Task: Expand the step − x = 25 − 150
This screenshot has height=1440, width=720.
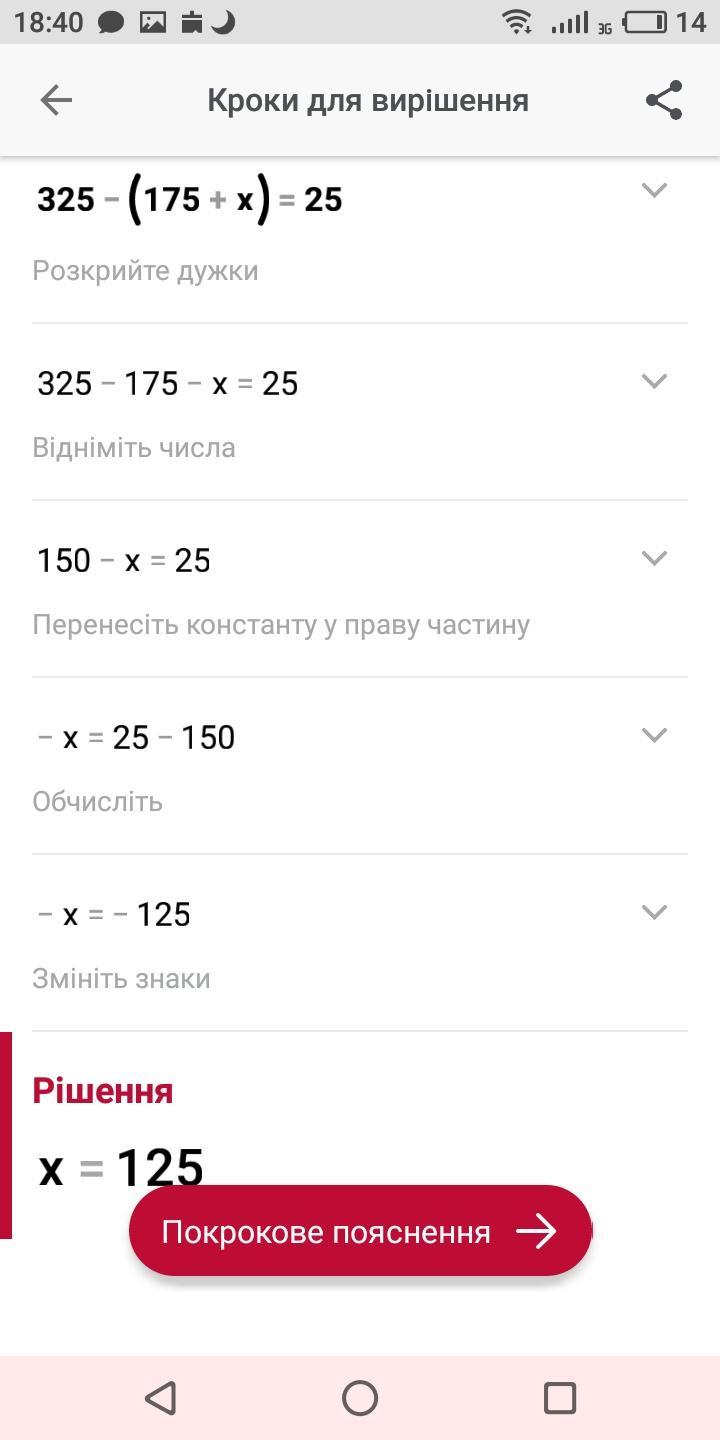Action: [654, 735]
